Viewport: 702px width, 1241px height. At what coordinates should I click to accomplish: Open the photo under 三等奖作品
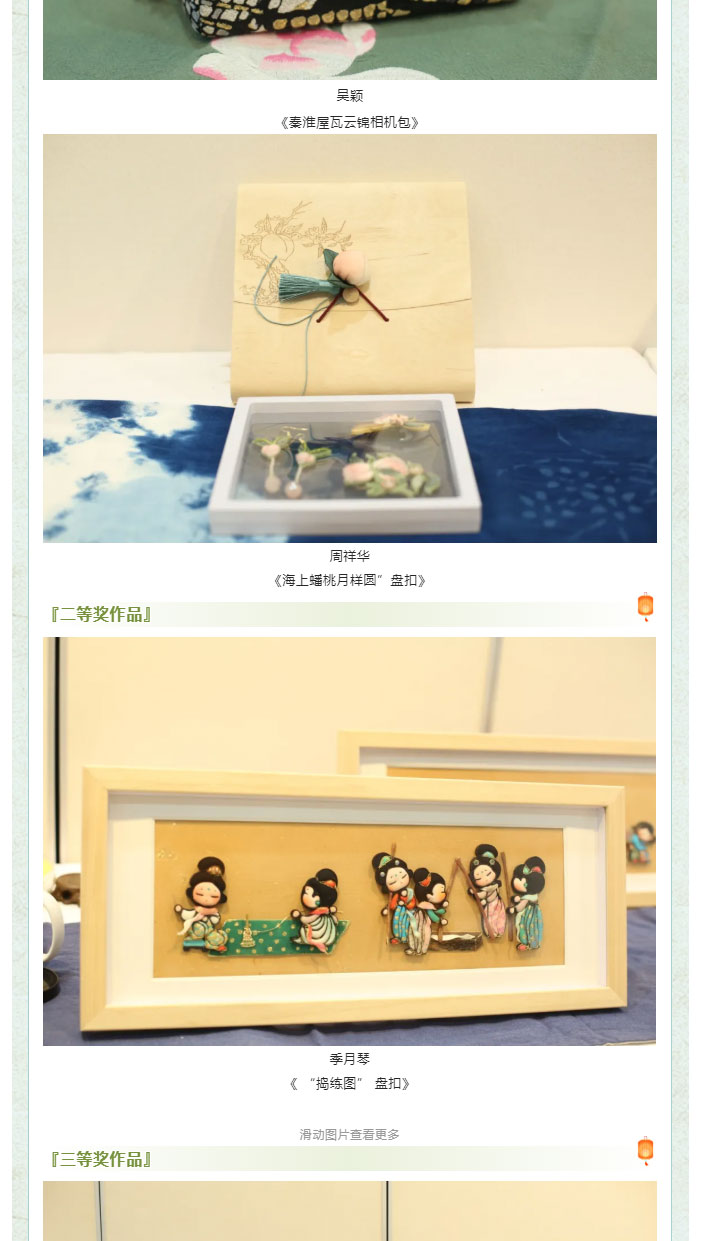click(x=350, y=1210)
